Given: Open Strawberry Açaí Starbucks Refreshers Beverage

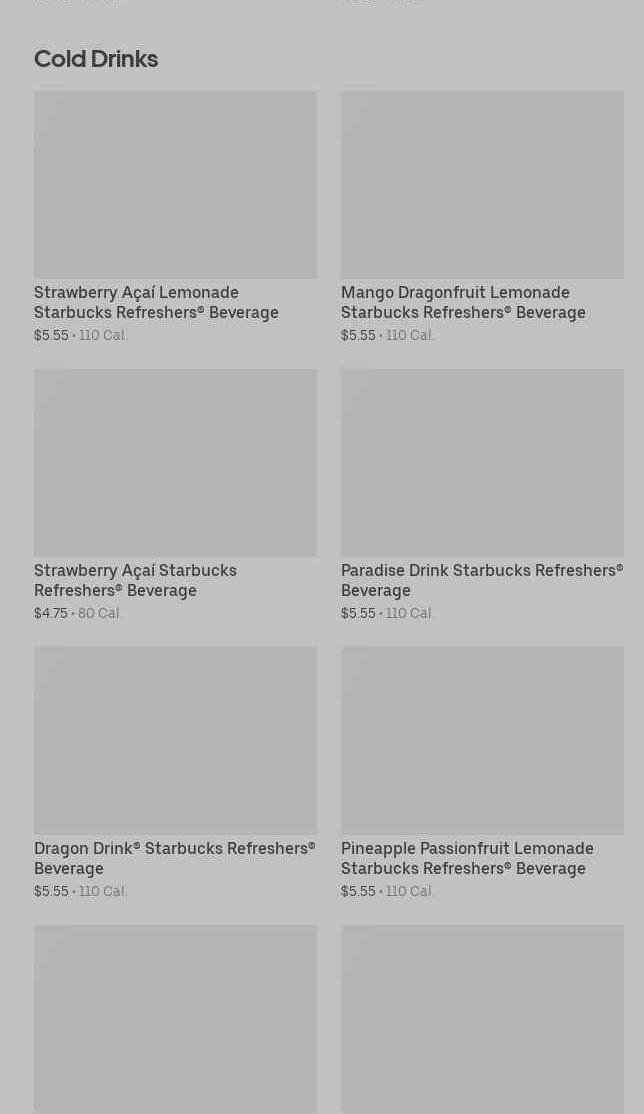Looking at the screenshot, I should point(175,495).
